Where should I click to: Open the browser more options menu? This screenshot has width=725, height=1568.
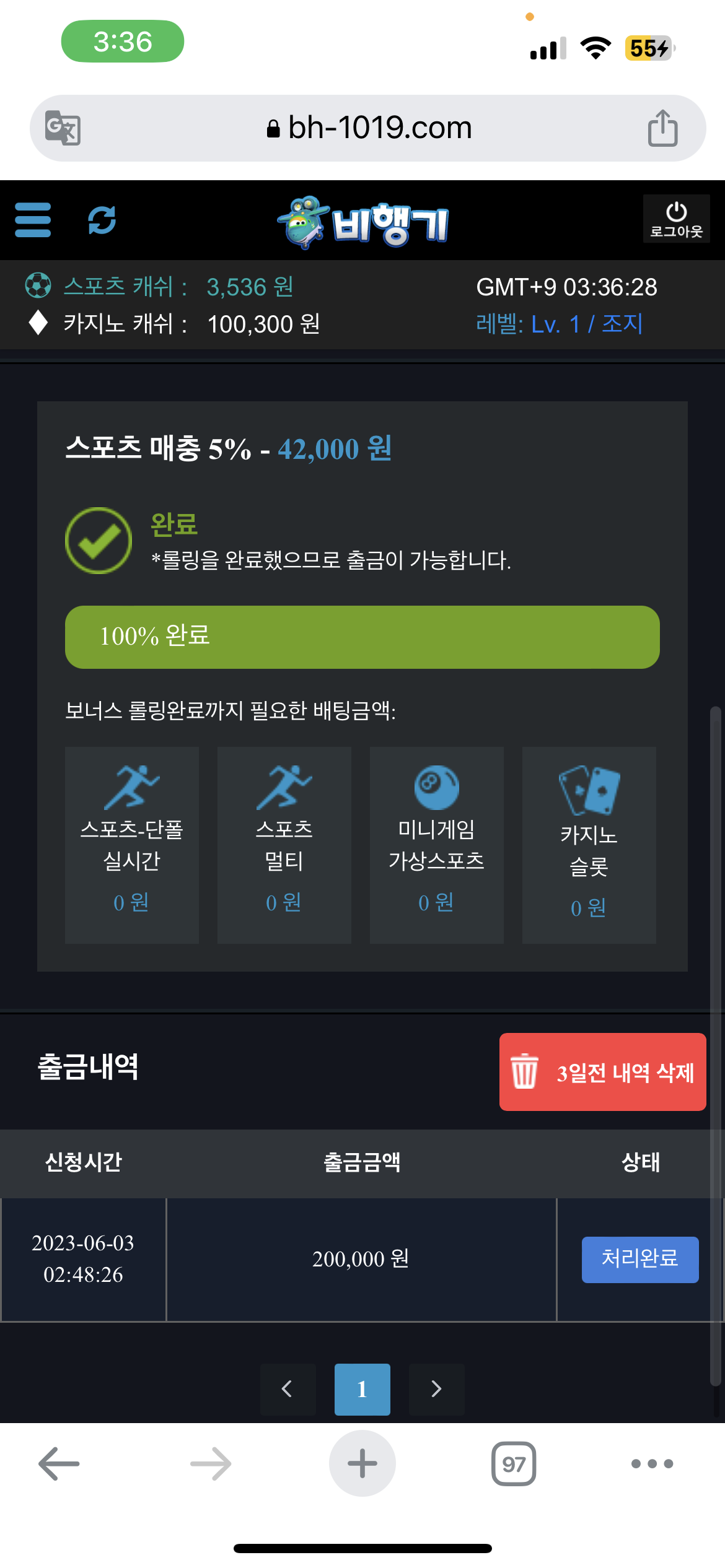(x=652, y=1463)
